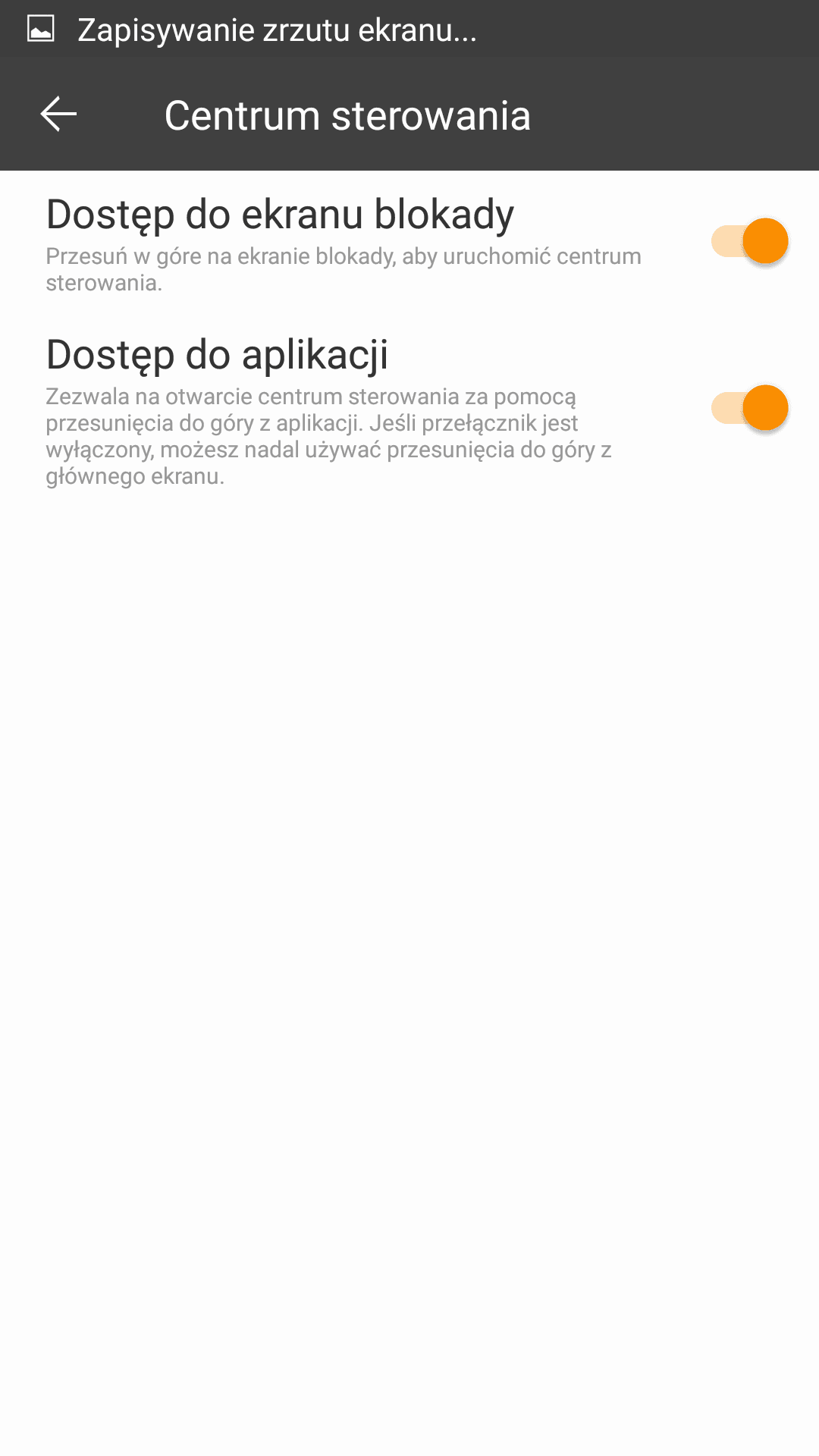Go back using the arrow icon

pyautogui.click(x=58, y=115)
